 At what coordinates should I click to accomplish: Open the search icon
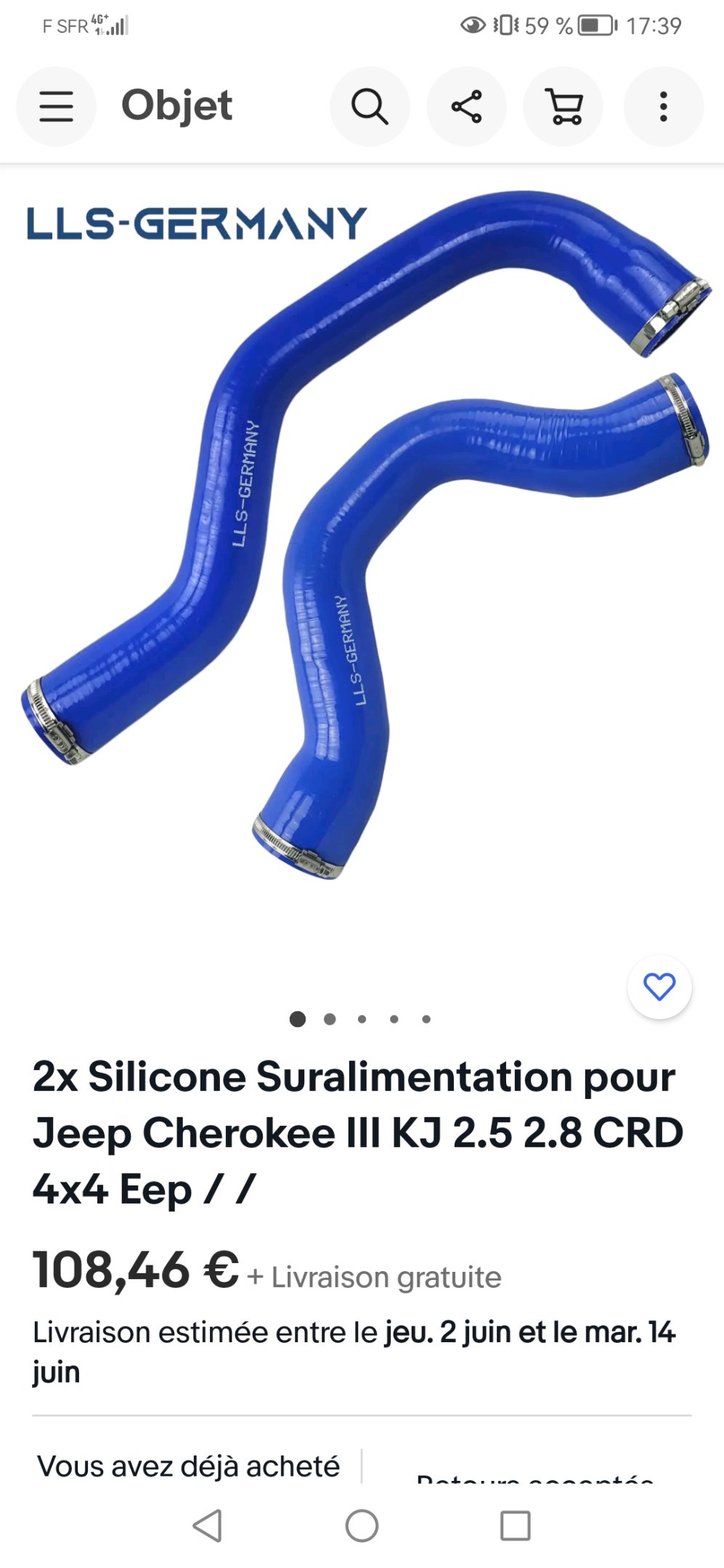(370, 107)
